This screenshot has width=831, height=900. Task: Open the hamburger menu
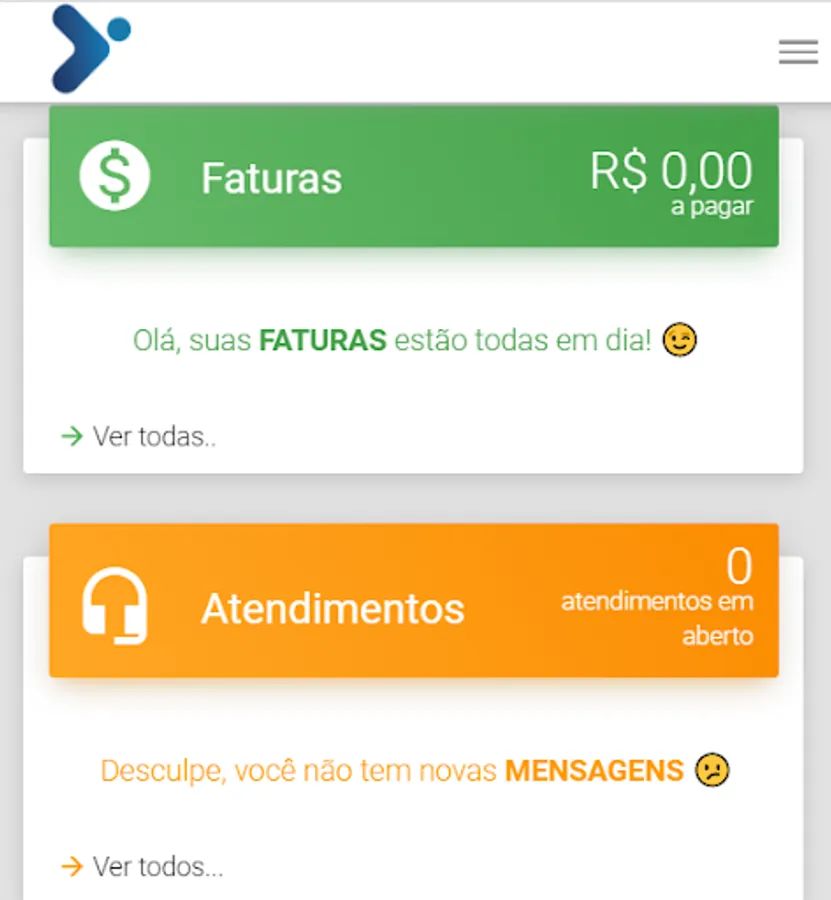(798, 52)
